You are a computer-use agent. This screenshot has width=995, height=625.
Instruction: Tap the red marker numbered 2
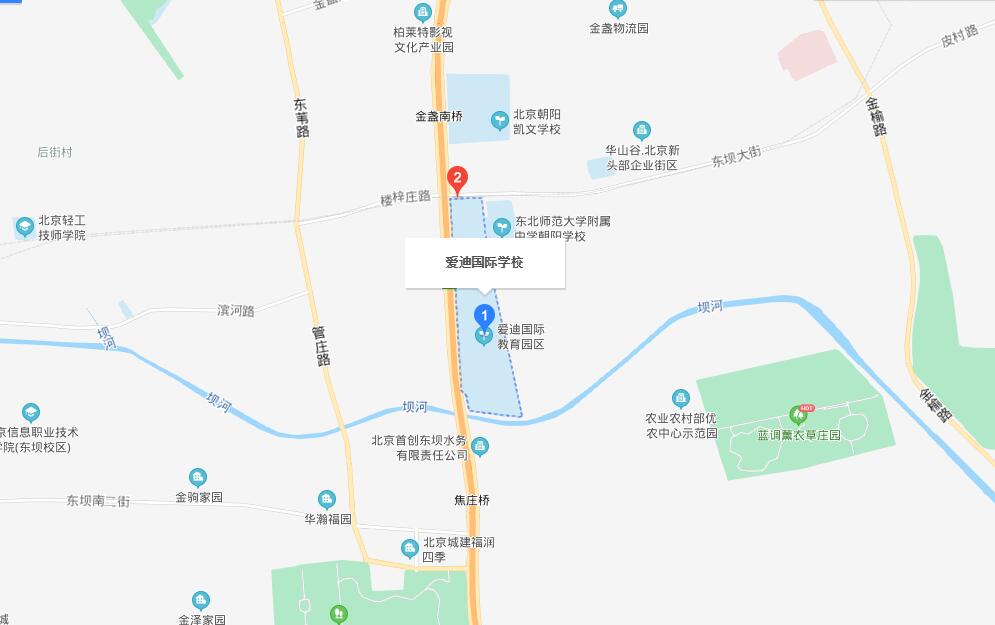tap(458, 181)
